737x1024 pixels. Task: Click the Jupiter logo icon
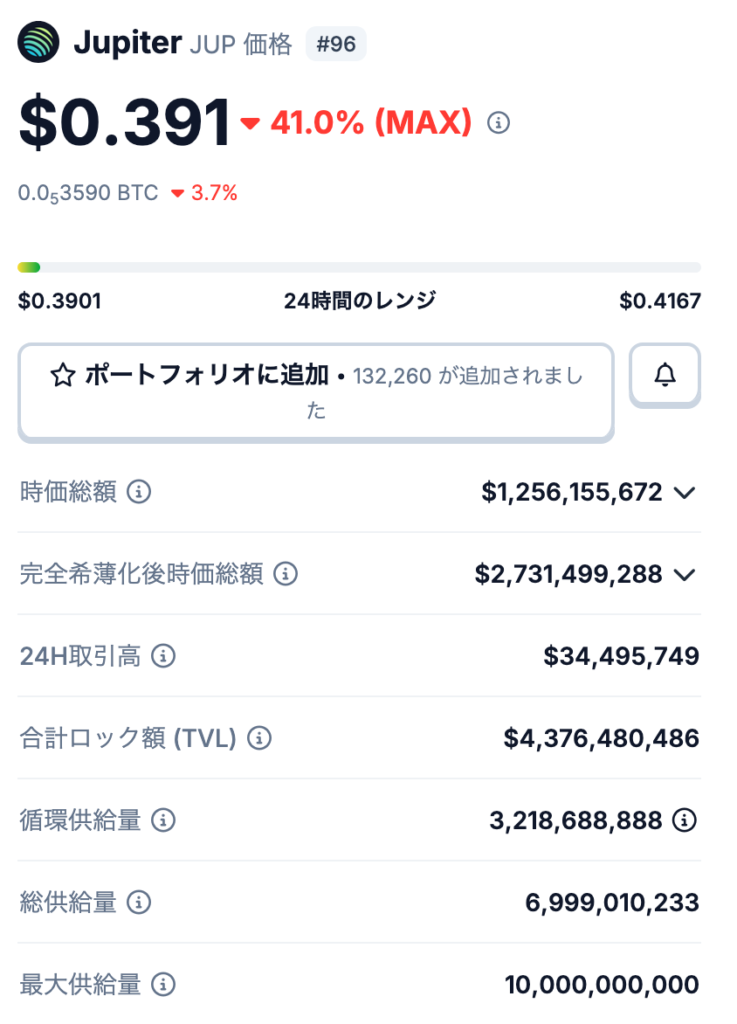[36, 44]
